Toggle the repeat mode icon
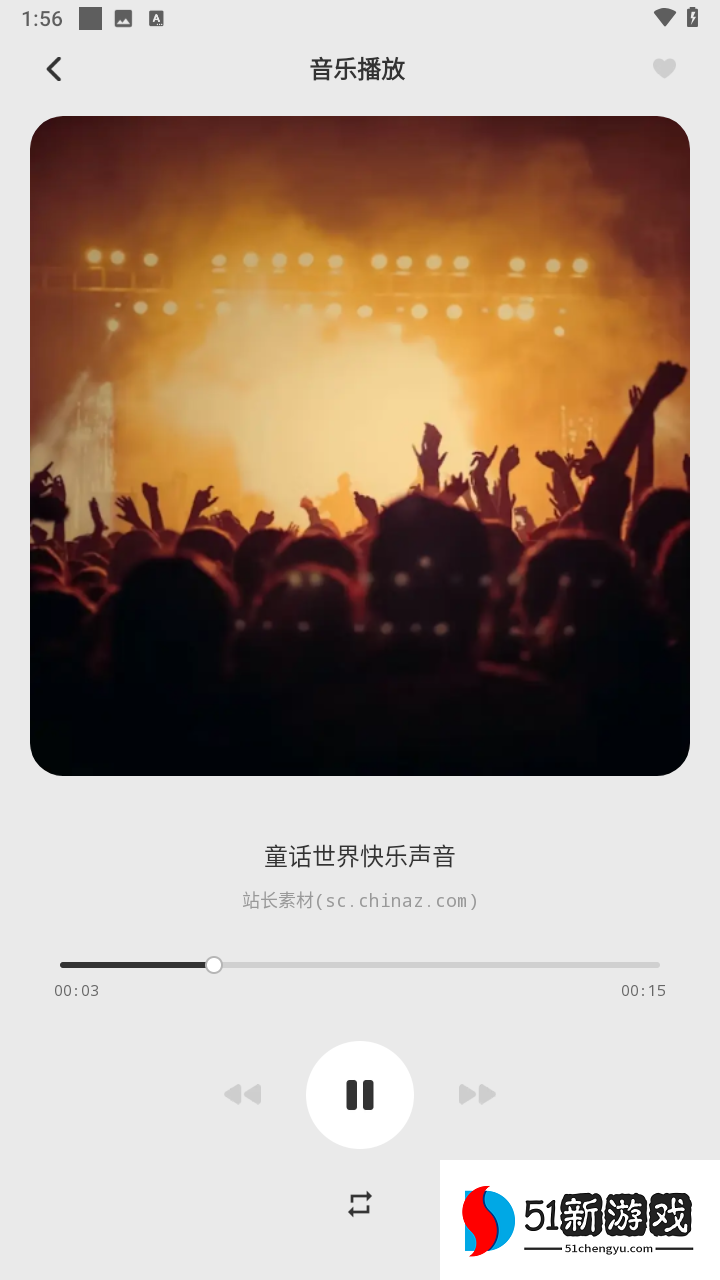720x1280 pixels. point(360,1204)
